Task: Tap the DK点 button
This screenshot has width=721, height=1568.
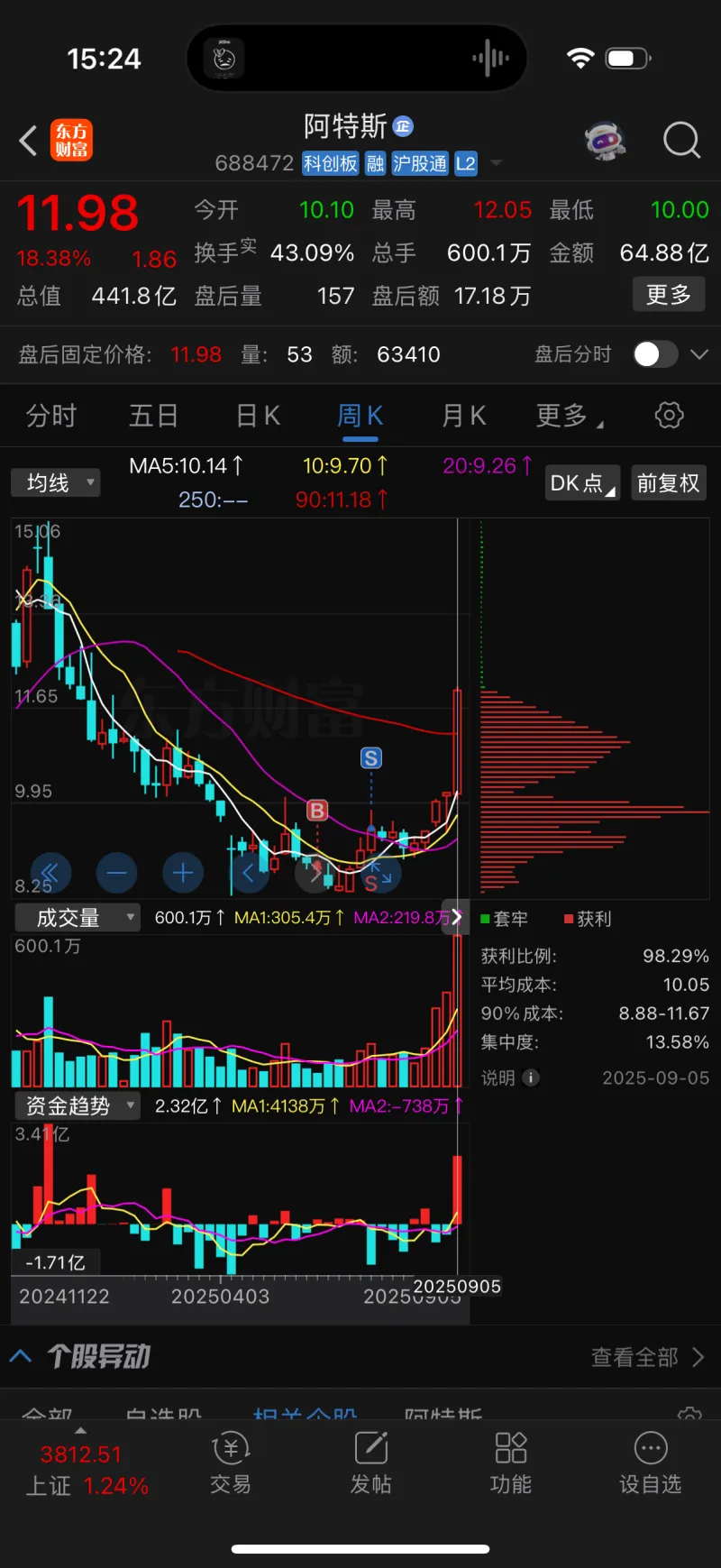Action: (x=582, y=483)
